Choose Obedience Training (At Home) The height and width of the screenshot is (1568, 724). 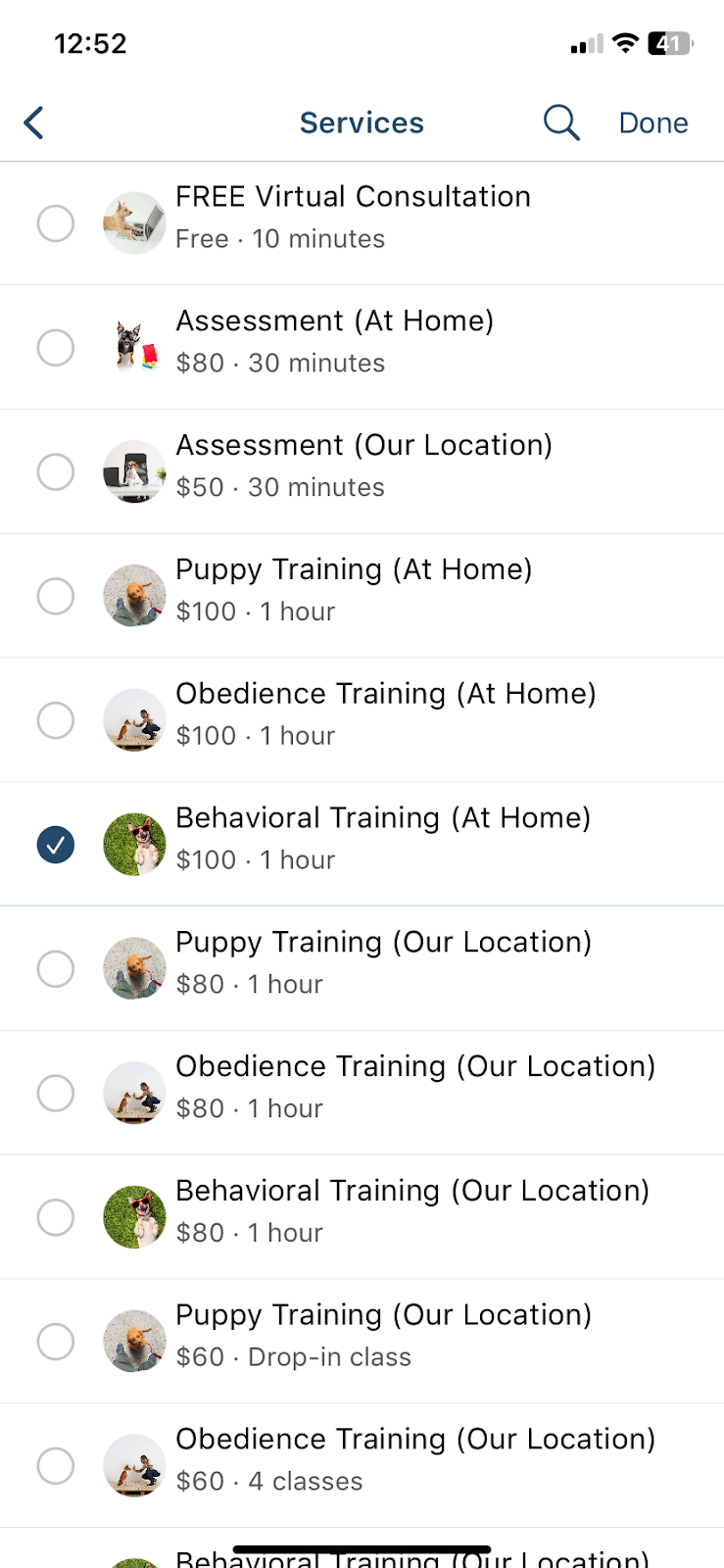tap(362, 720)
